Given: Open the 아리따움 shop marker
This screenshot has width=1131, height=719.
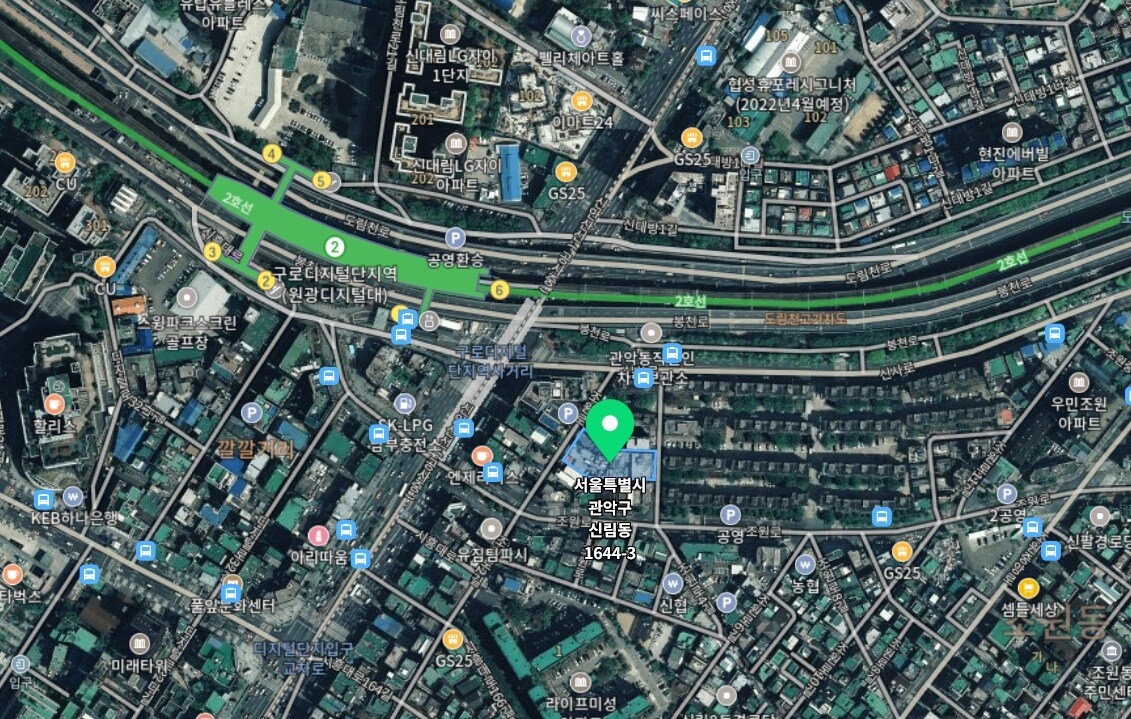Looking at the screenshot, I should click(x=318, y=535).
